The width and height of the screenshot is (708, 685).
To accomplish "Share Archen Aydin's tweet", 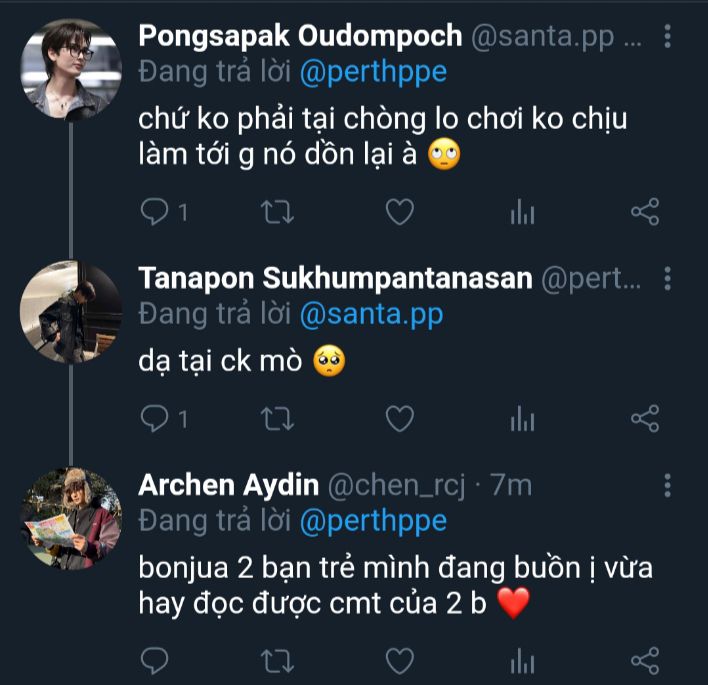I will click(x=645, y=660).
